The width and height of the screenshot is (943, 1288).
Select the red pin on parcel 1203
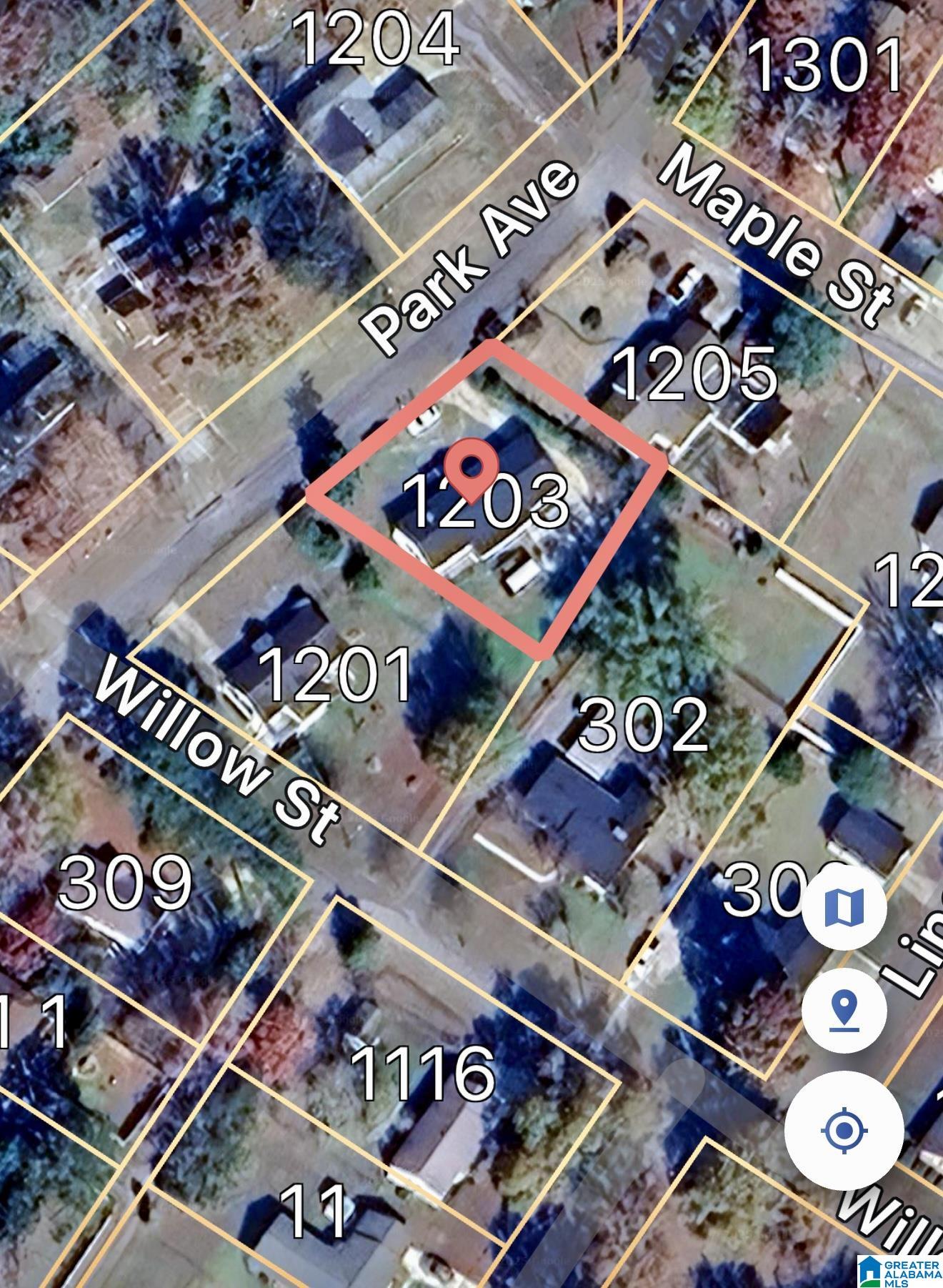(470, 468)
